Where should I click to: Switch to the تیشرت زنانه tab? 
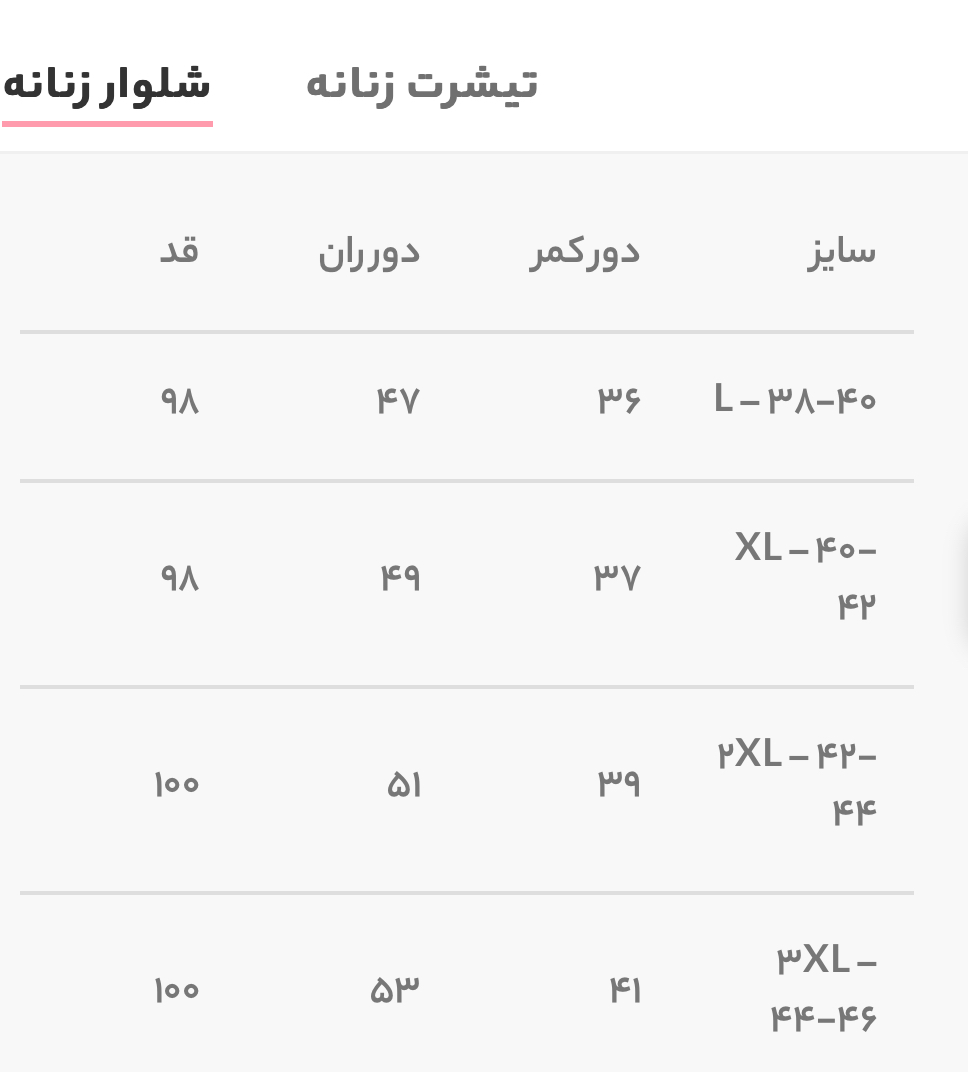pos(421,84)
